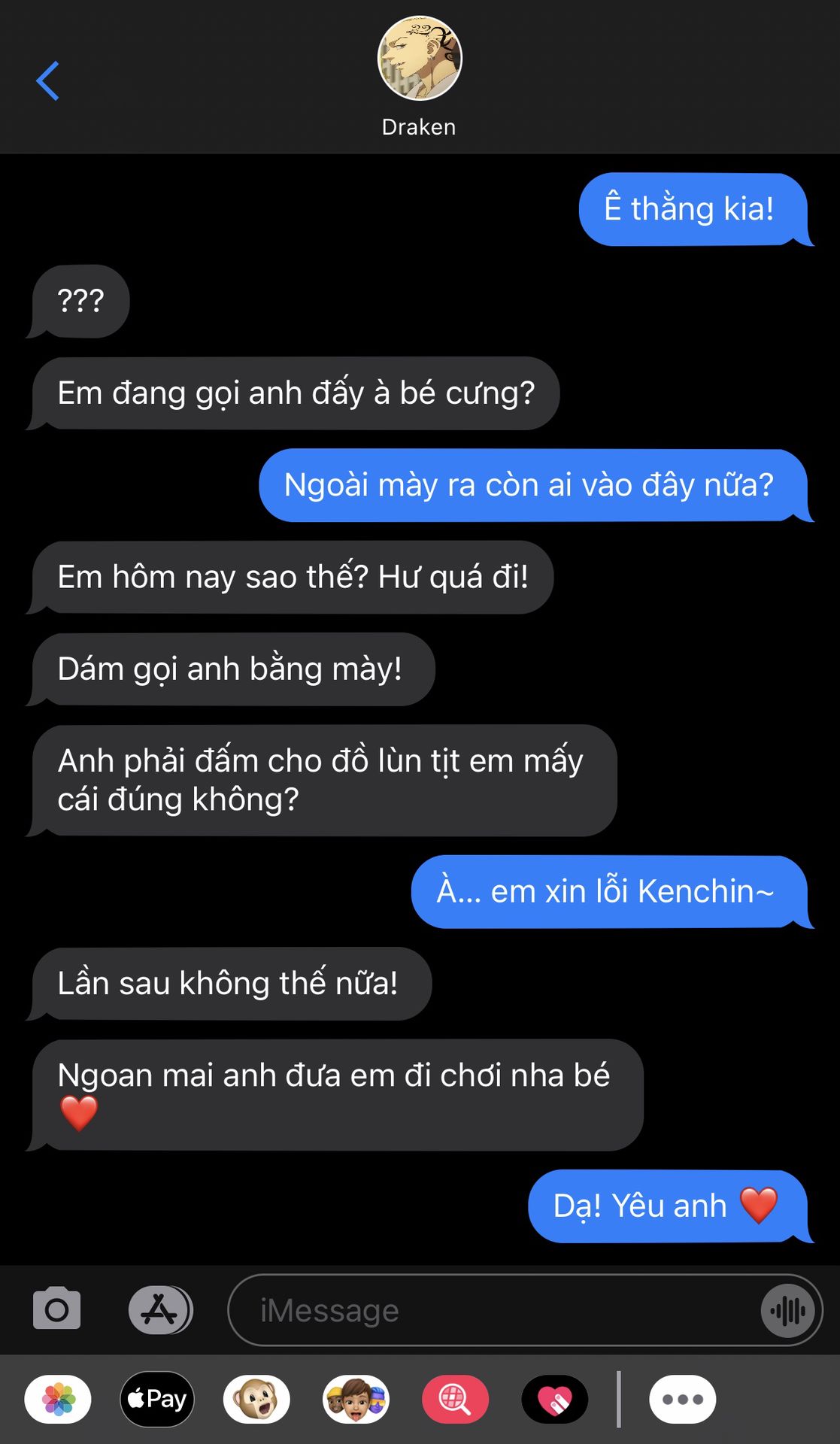This screenshot has height=1444, width=840.
Task: Toggle the App Store apps drawer
Action: pyautogui.click(x=160, y=1309)
